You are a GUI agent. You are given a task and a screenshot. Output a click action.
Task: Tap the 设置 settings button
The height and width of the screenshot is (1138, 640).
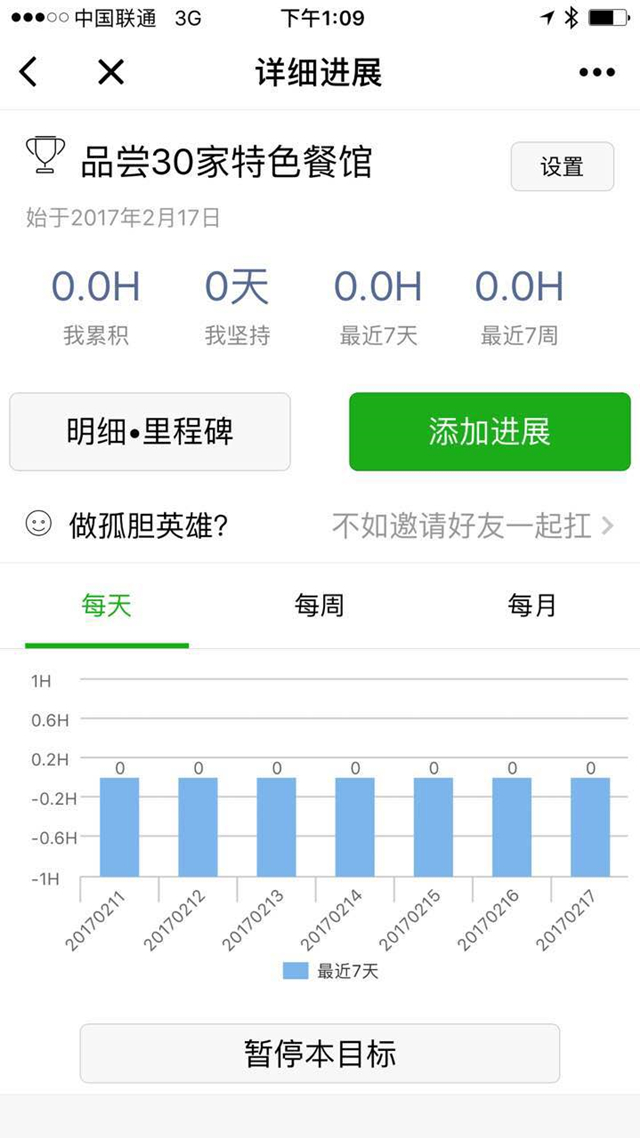[562, 167]
